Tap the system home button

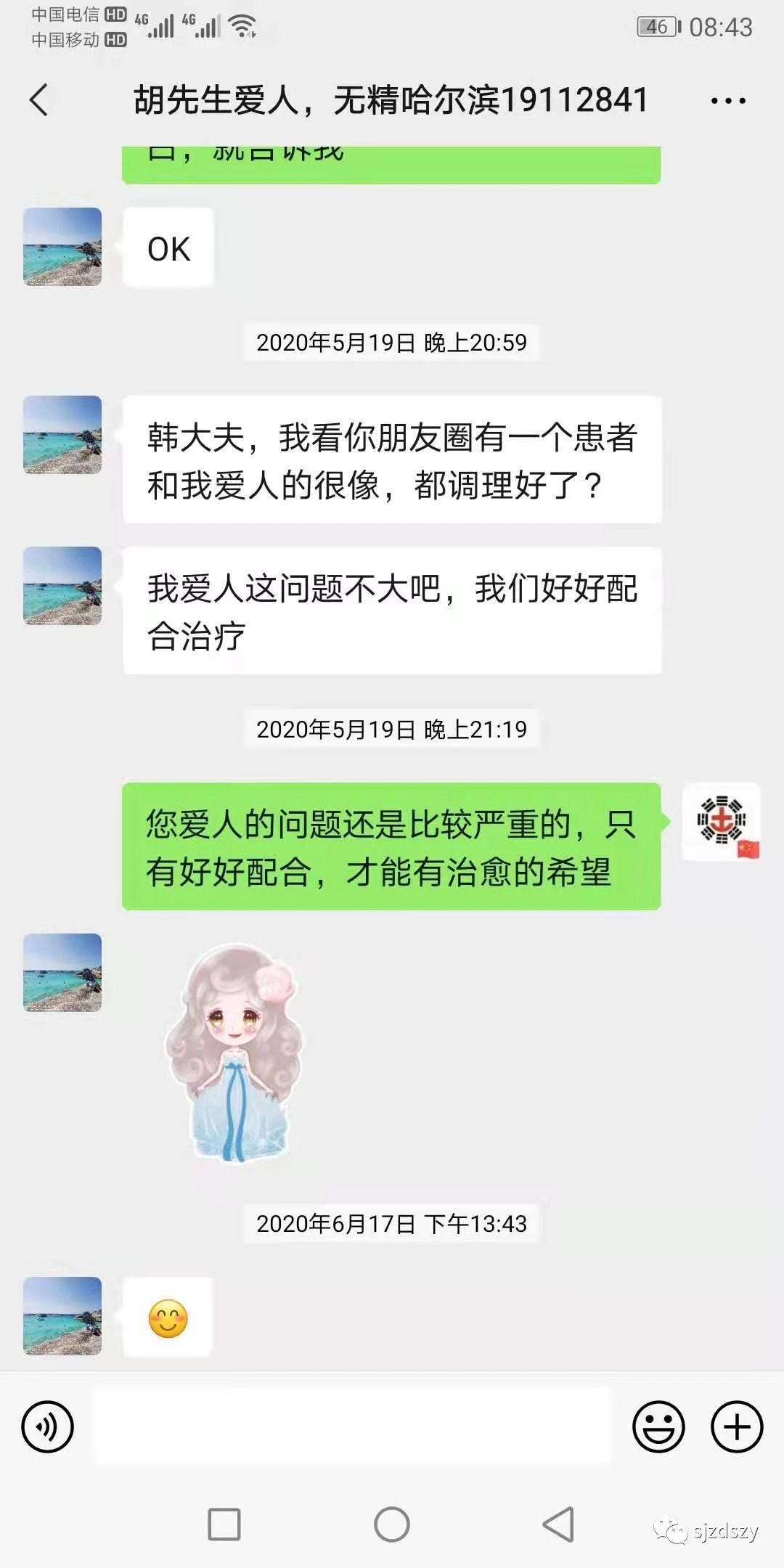pyautogui.click(x=392, y=1524)
